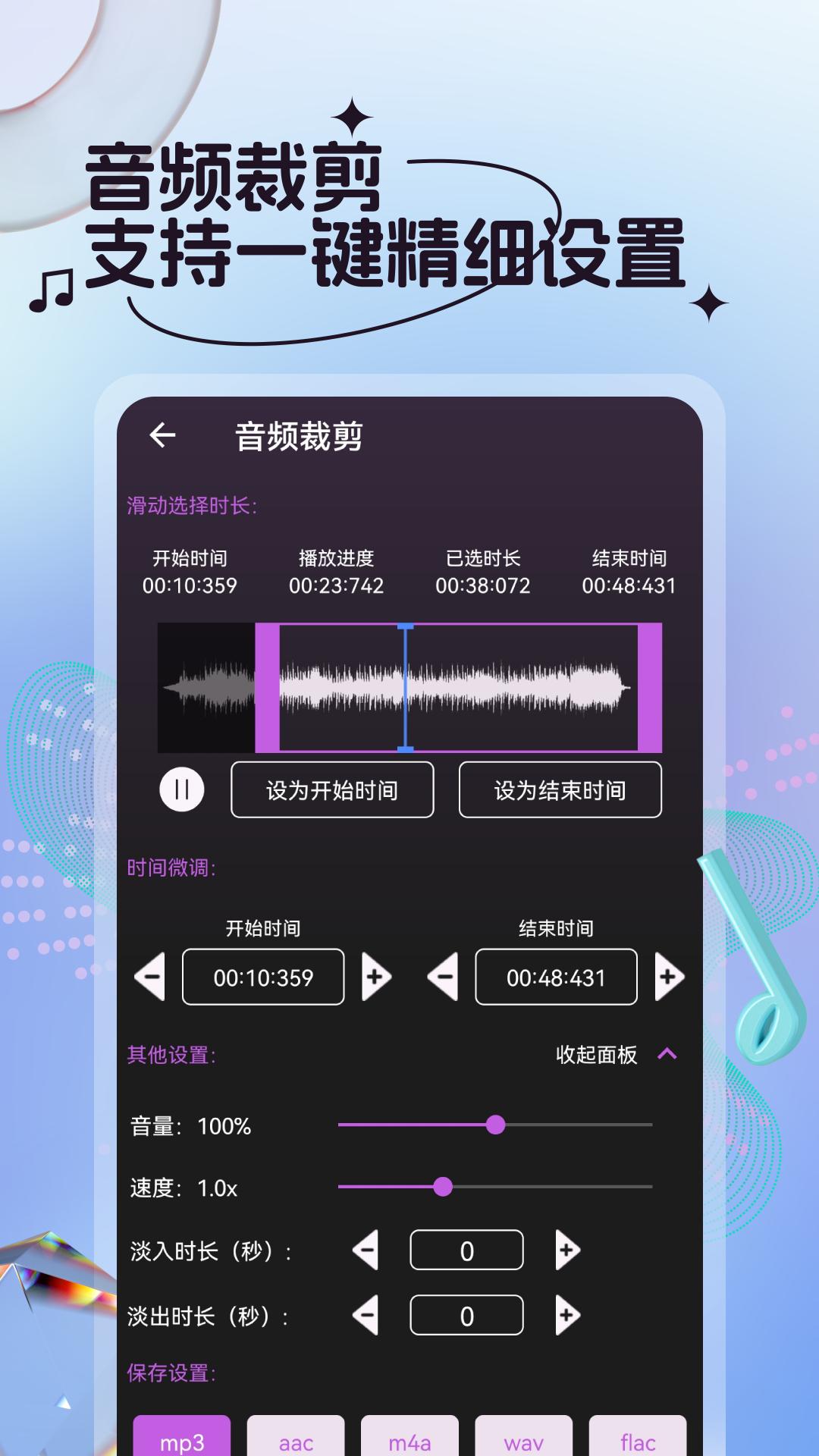Viewport: 819px width, 1456px height.
Task: Tap the minus arrow for 淡出时长
Action: click(x=368, y=1315)
